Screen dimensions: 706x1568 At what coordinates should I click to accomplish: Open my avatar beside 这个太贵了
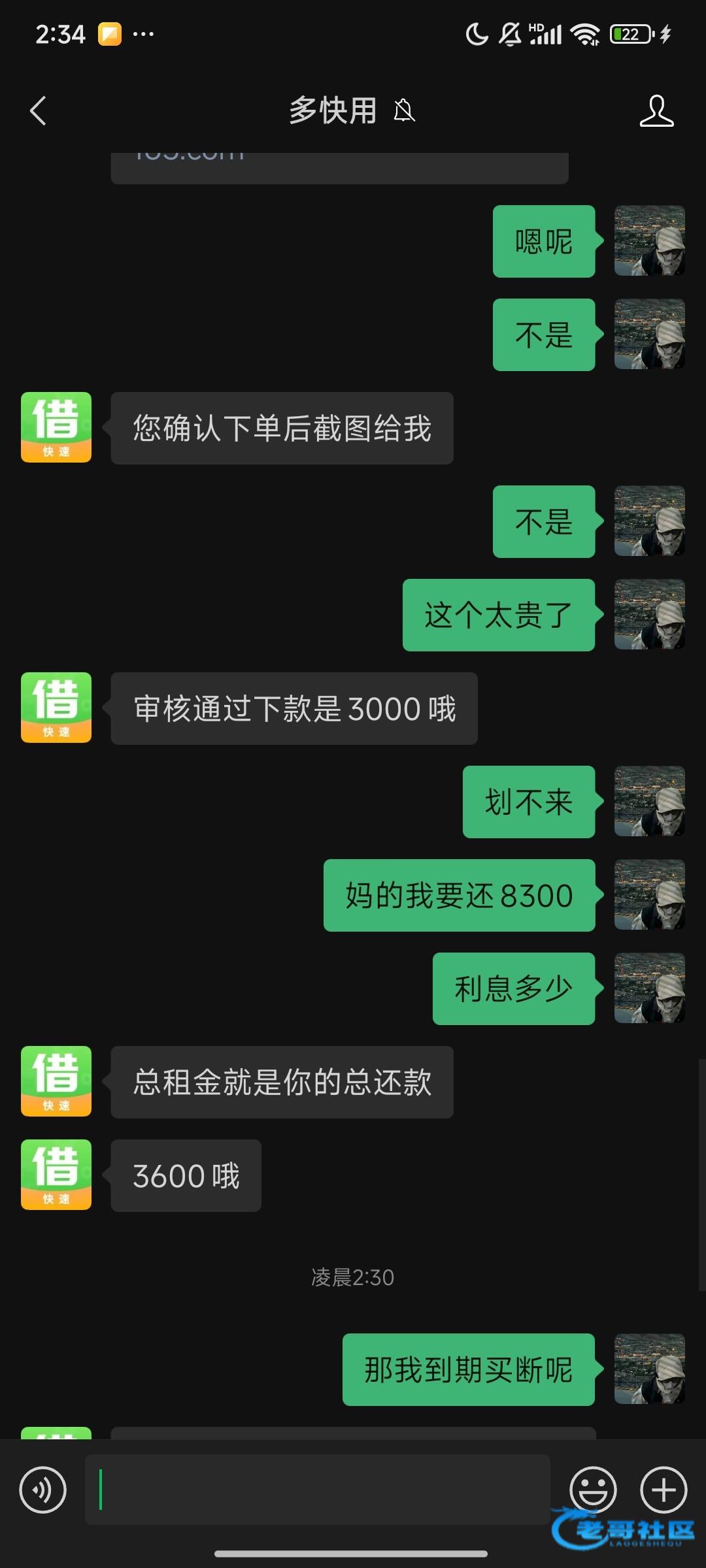pyautogui.click(x=649, y=614)
